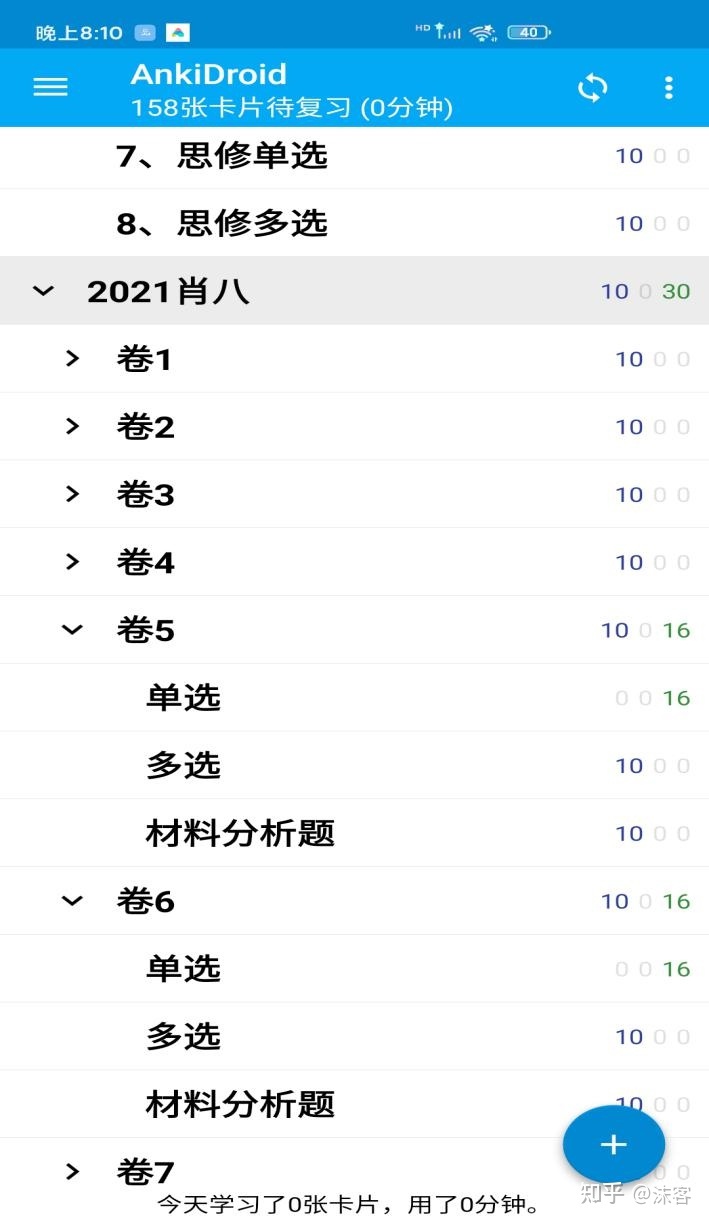Open 单选 deck under 卷6

[x=354, y=969]
